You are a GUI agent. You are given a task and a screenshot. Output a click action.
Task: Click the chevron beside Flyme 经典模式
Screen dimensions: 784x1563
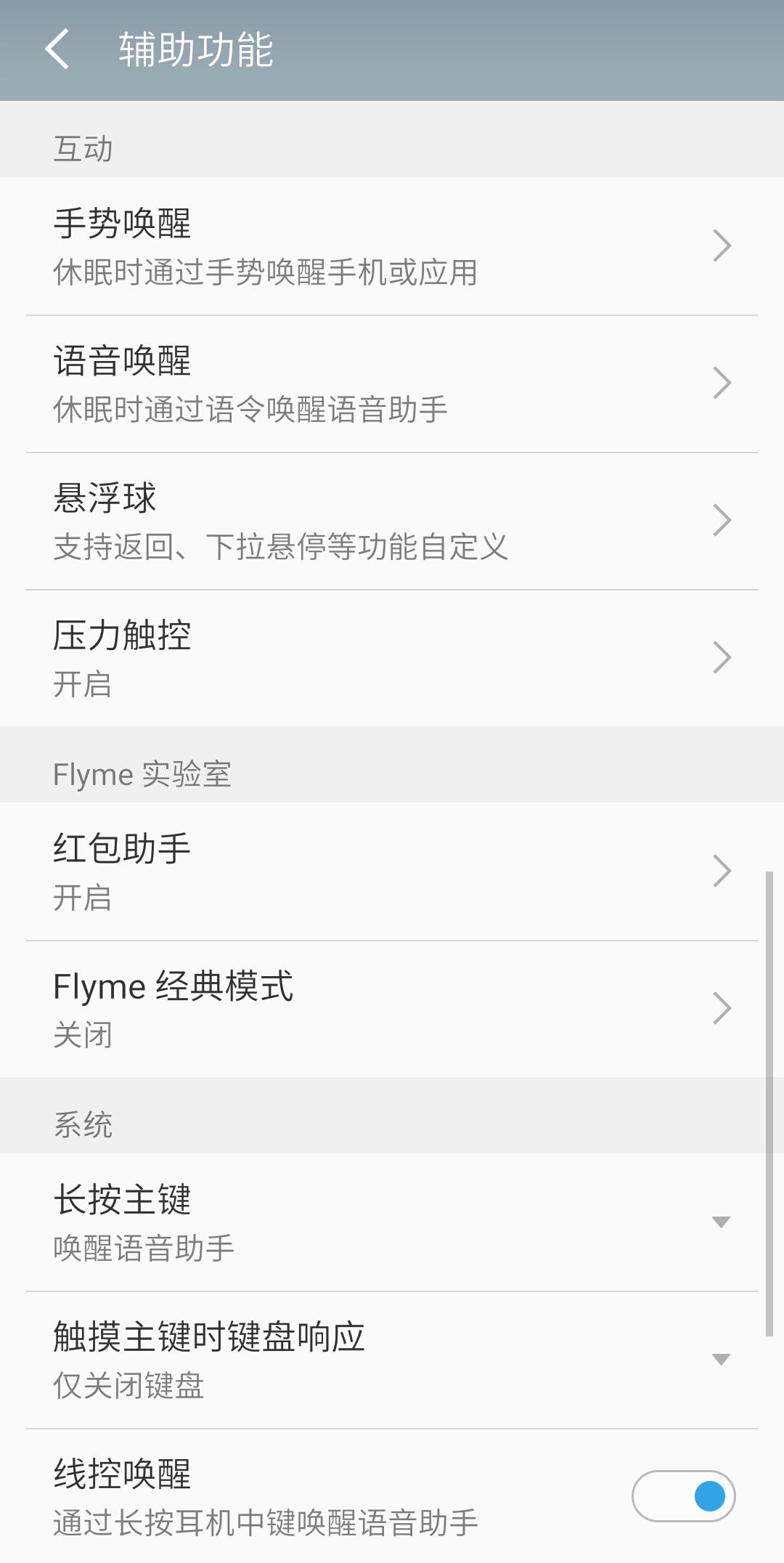coord(722,1007)
